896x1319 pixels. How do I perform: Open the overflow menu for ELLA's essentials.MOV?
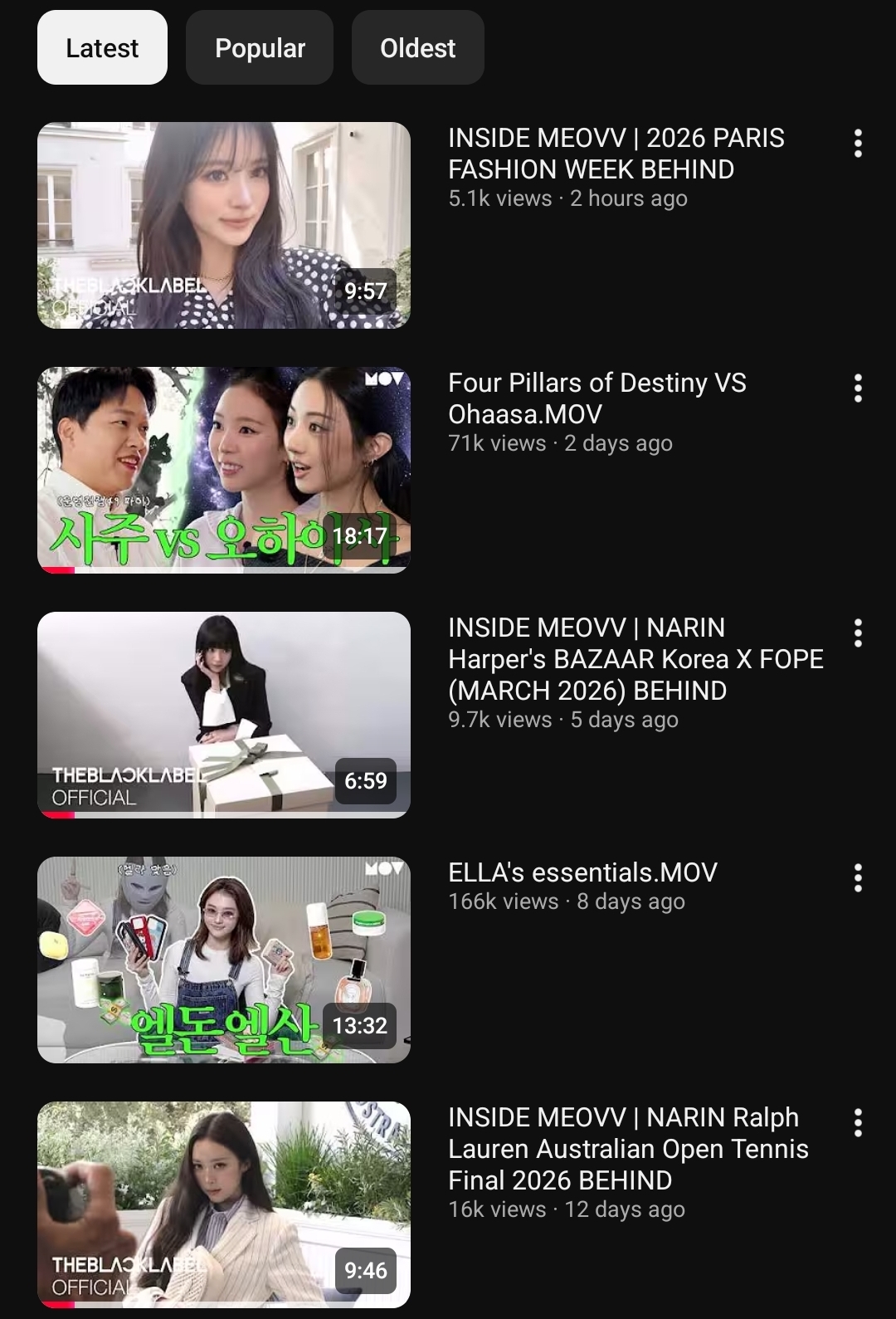[858, 878]
